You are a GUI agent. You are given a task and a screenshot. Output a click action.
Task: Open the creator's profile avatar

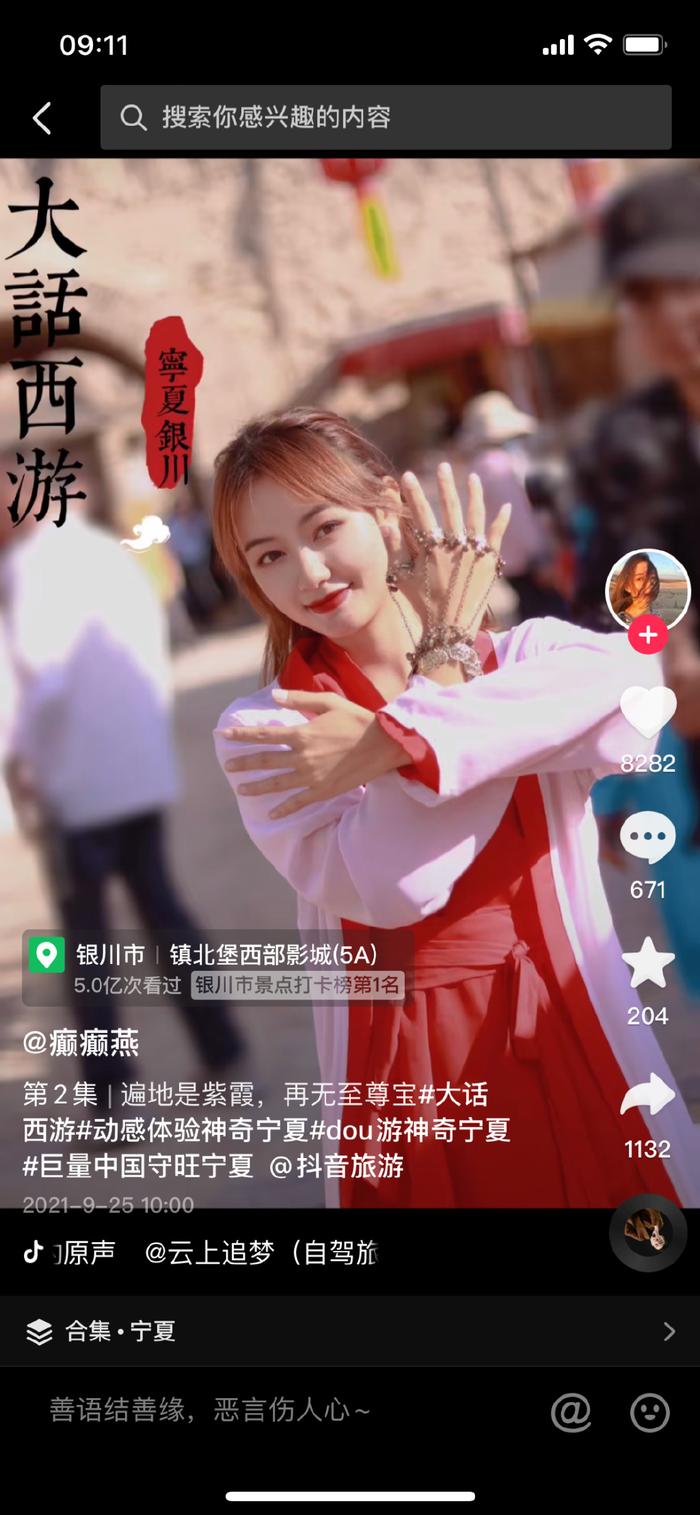648,590
